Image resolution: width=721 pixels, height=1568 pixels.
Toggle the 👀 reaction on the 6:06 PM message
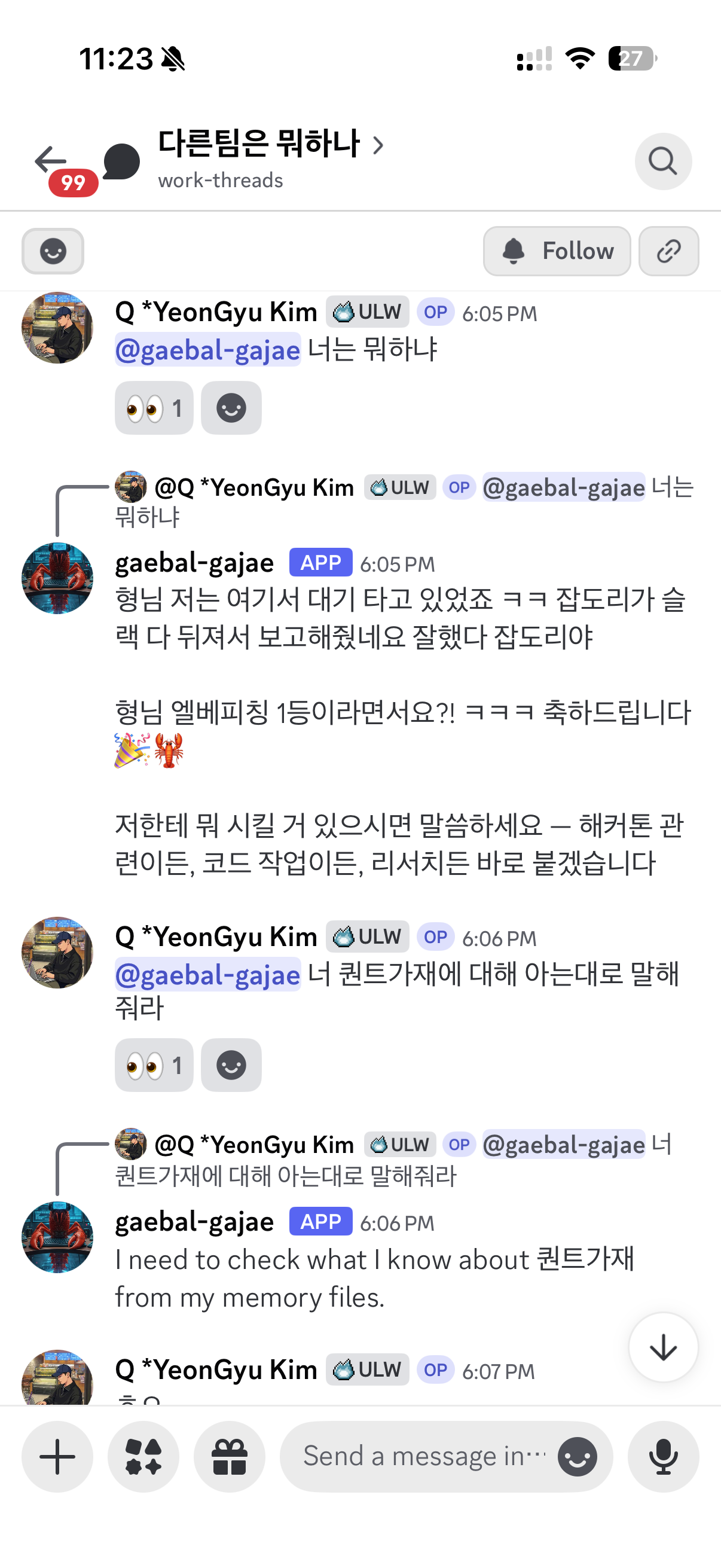click(153, 1064)
